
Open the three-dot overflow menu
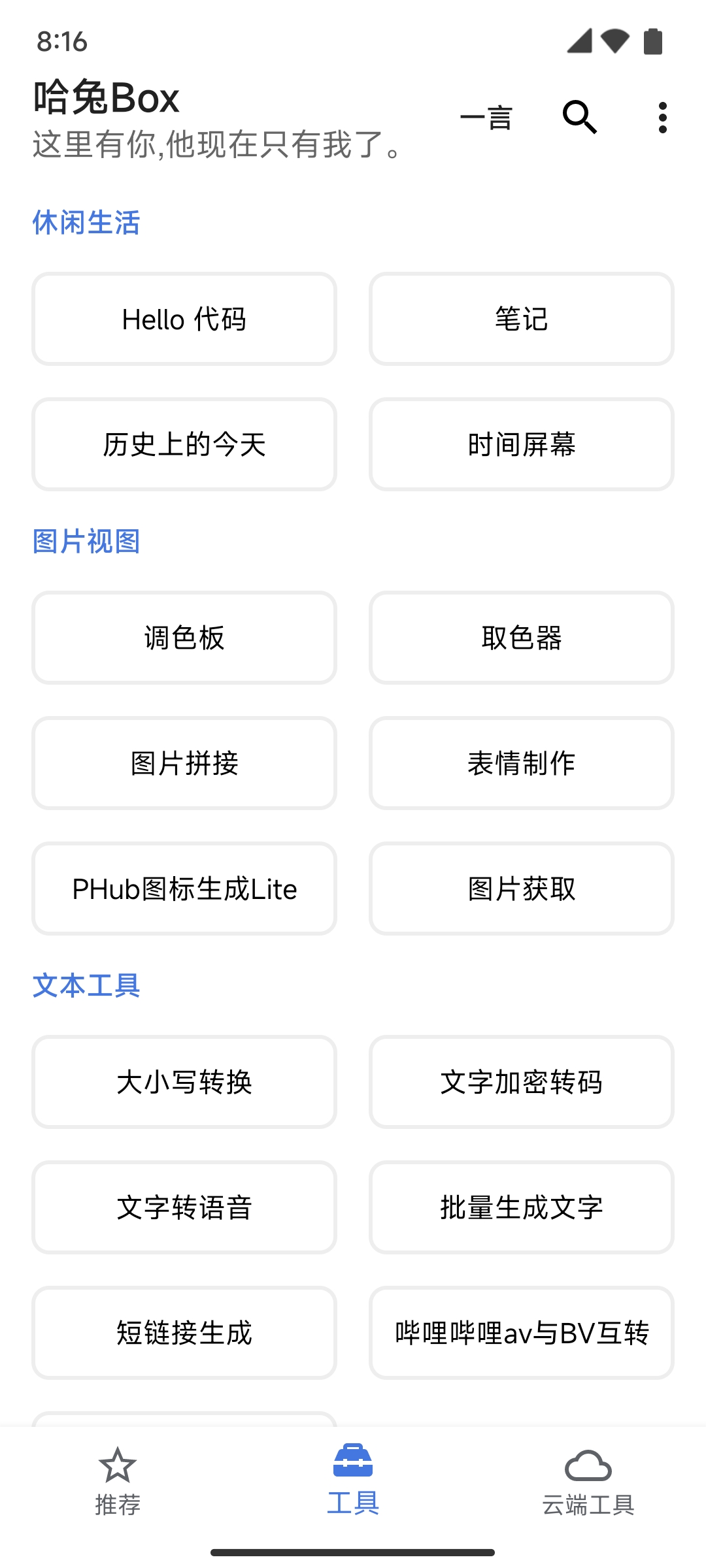pyautogui.click(x=662, y=118)
